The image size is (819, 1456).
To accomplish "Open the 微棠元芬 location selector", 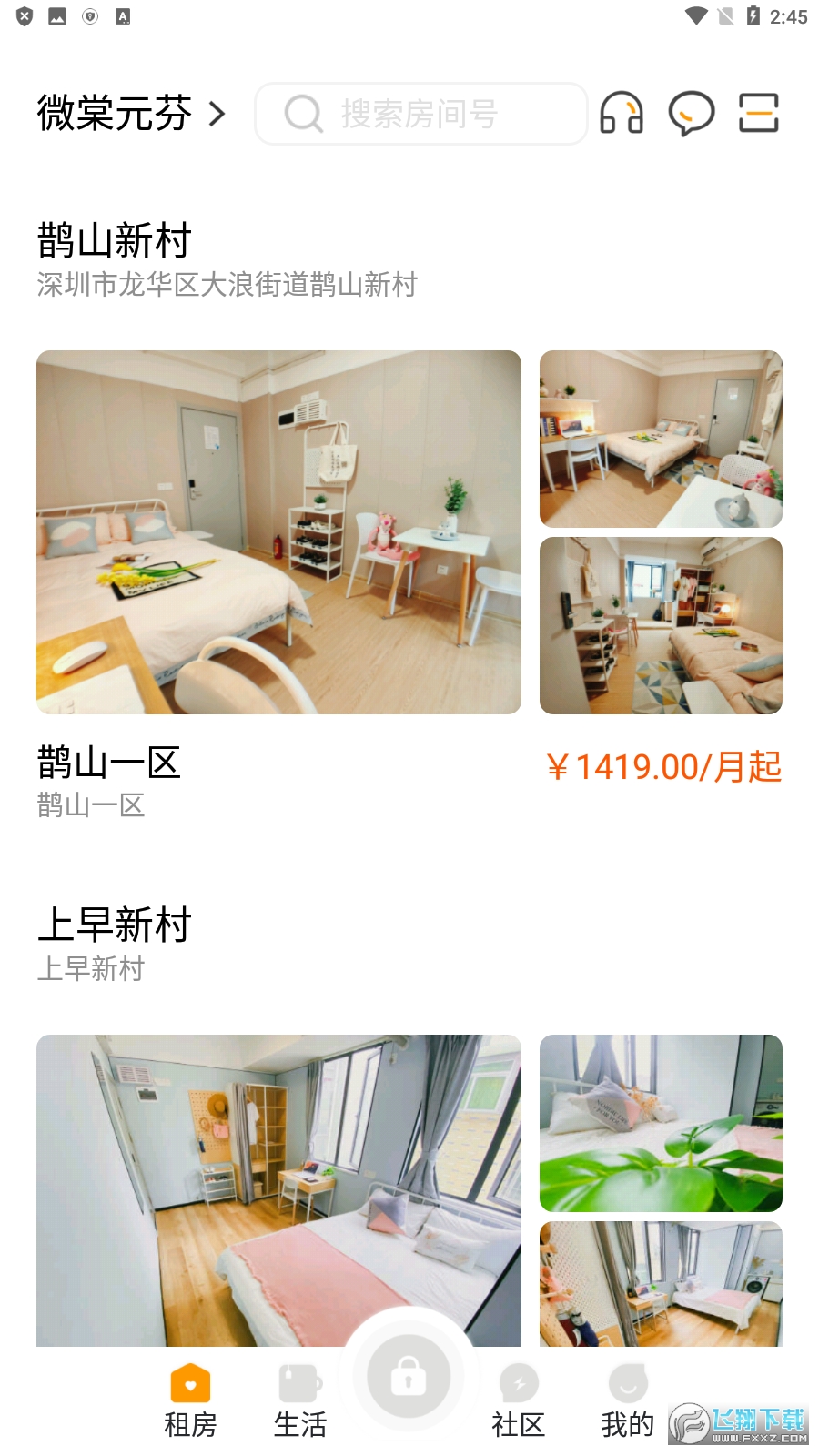I will pyautogui.click(x=130, y=114).
